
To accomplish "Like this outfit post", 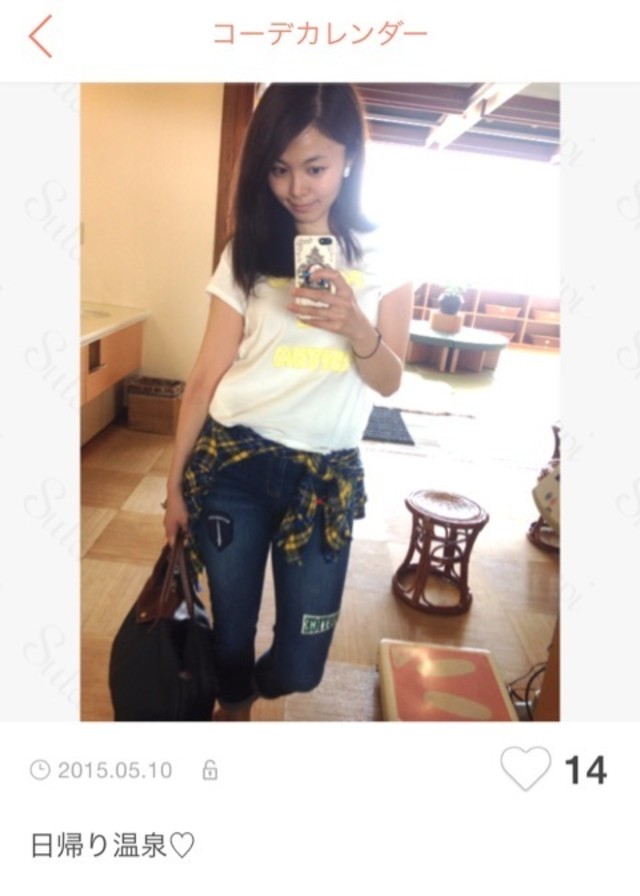I will [x=526, y=769].
